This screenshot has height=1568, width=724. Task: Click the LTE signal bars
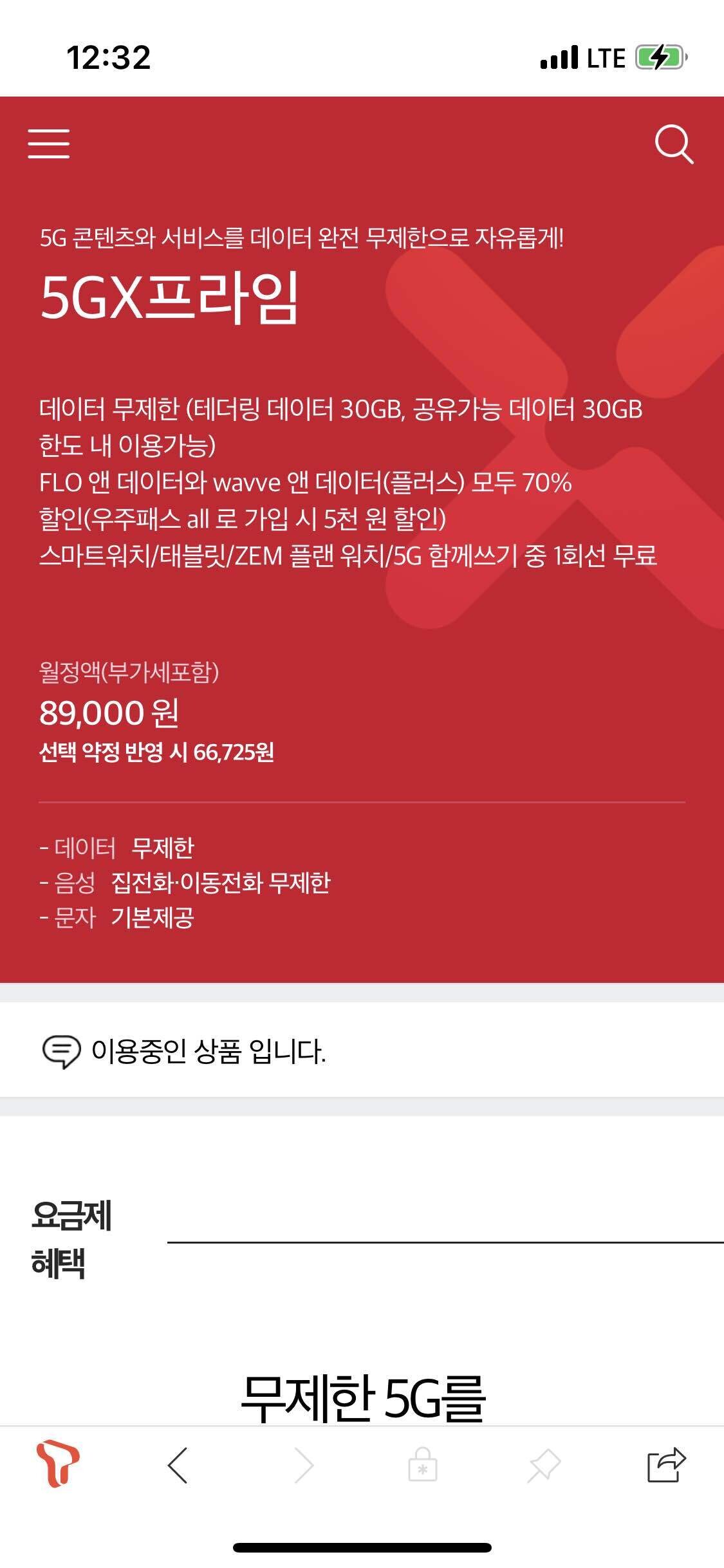coord(604,58)
